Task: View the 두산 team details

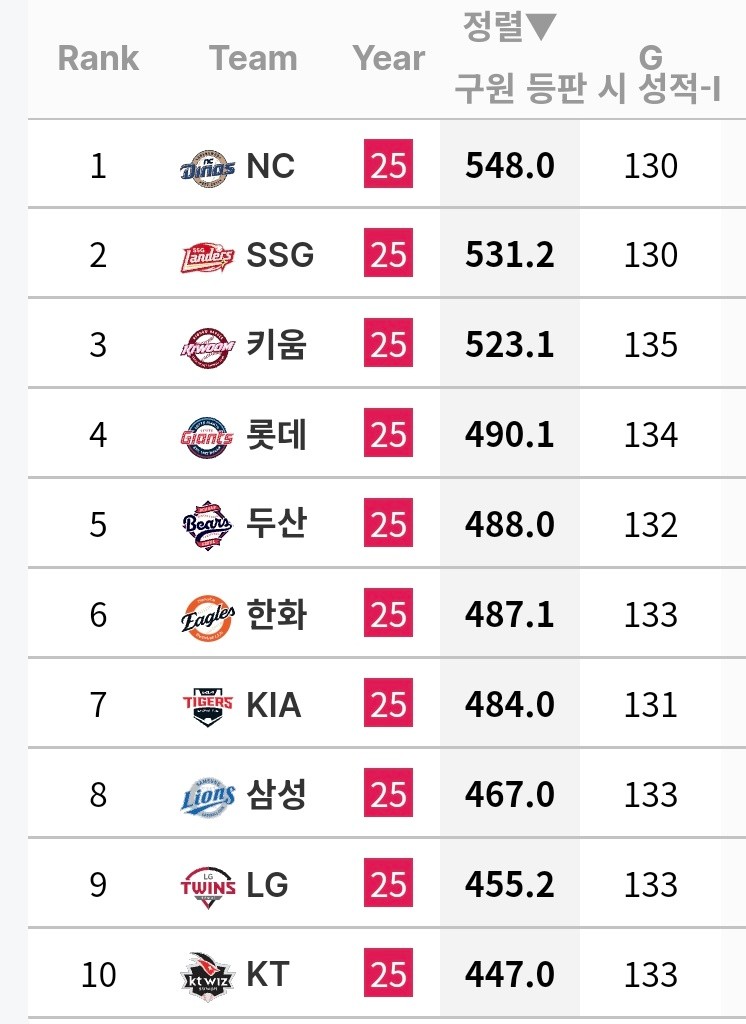Action: [276, 525]
